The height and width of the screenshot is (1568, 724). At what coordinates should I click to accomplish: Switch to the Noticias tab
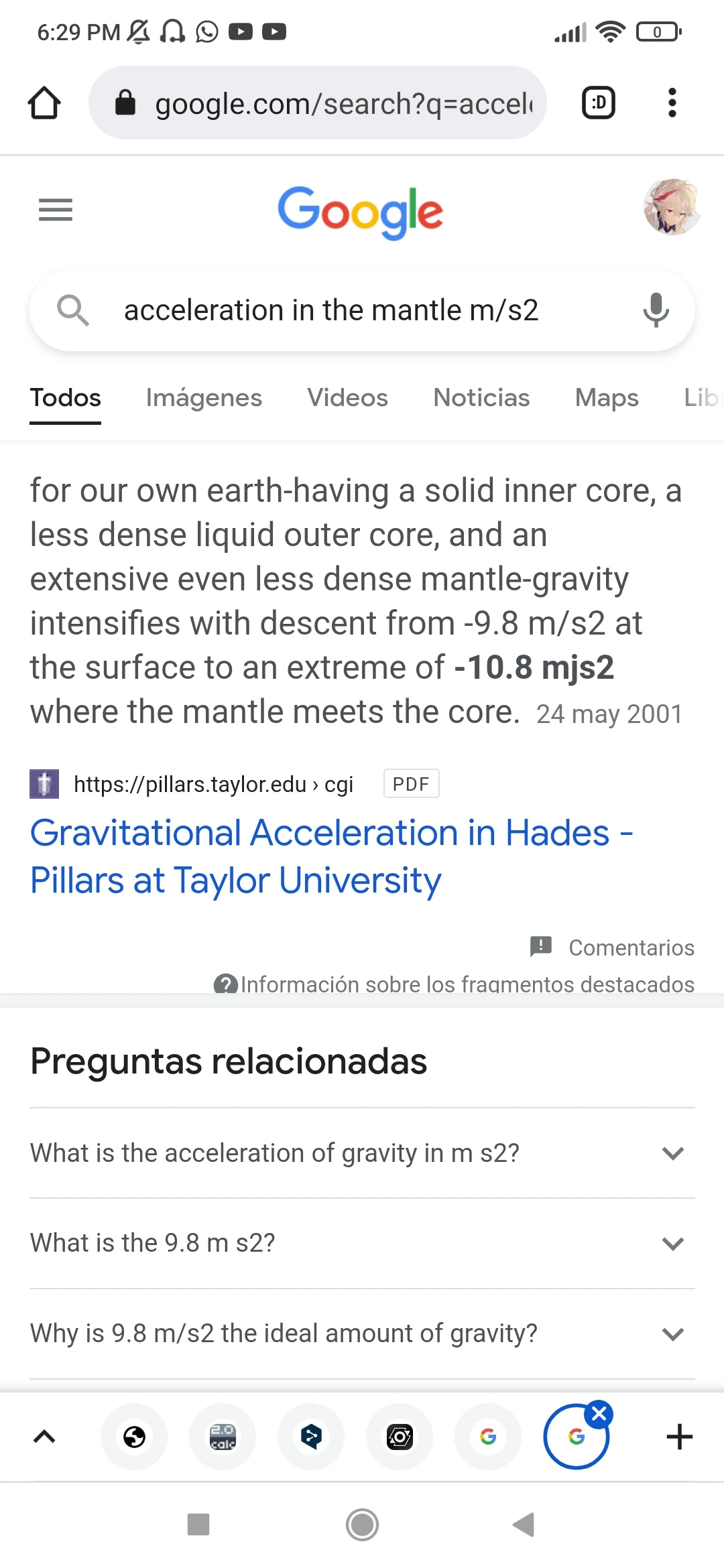coord(481,398)
